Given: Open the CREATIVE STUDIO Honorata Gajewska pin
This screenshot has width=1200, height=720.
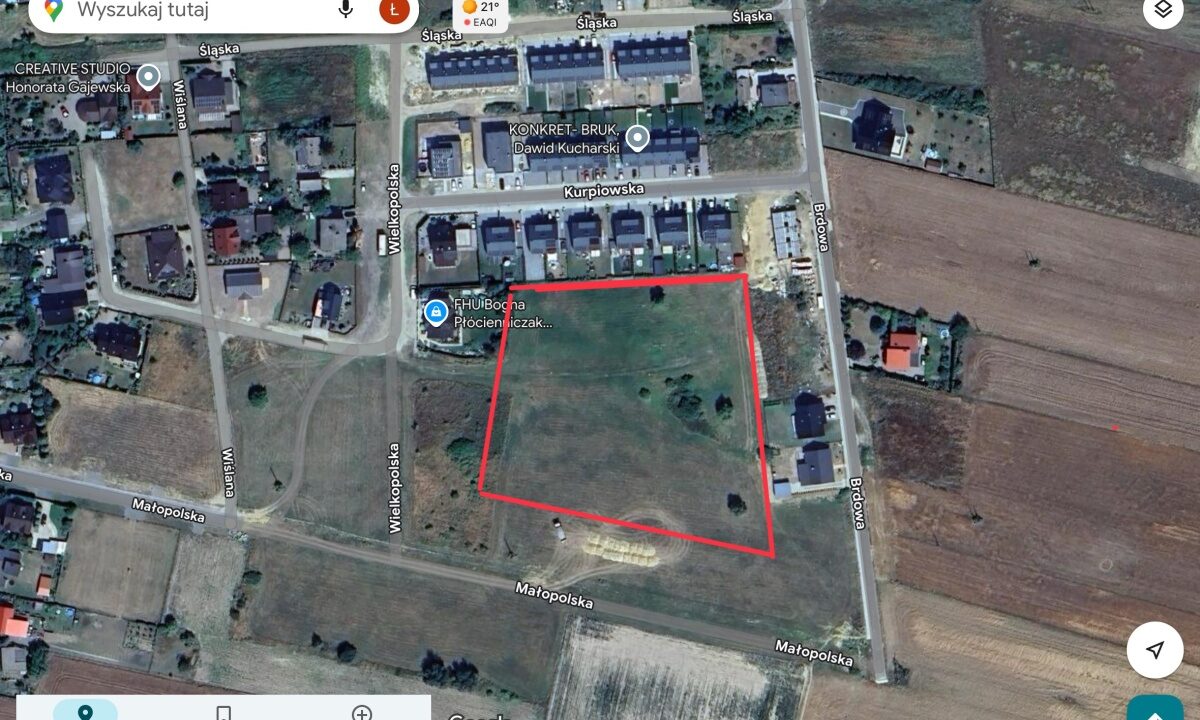Looking at the screenshot, I should click(149, 76).
